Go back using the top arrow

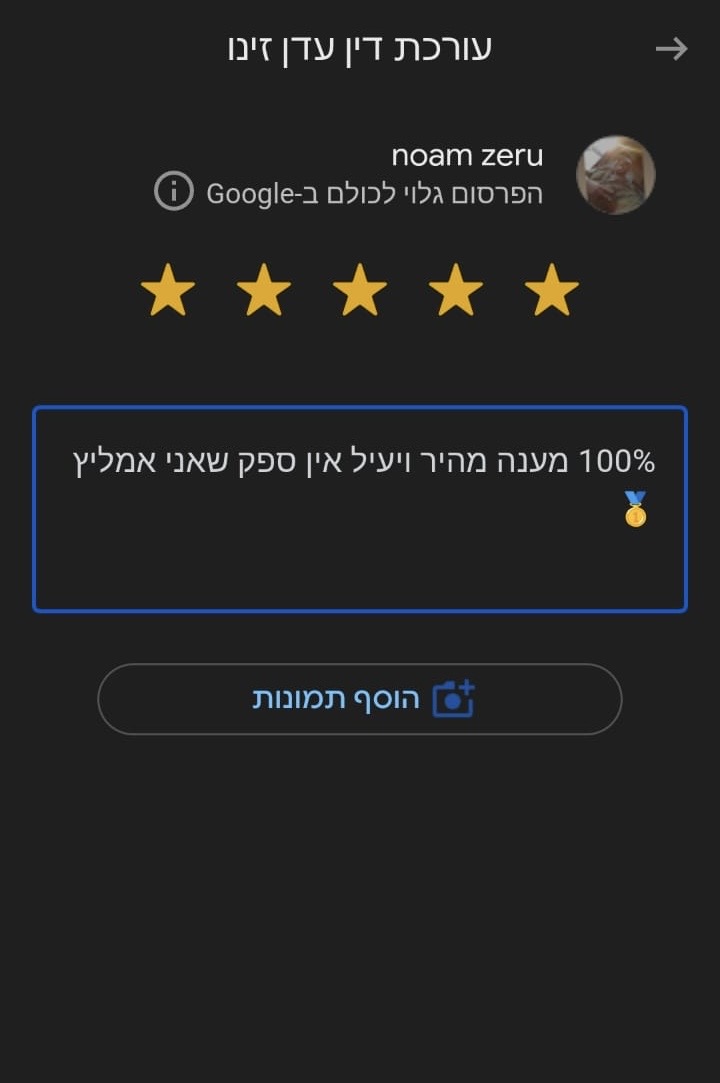pos(671,49)
